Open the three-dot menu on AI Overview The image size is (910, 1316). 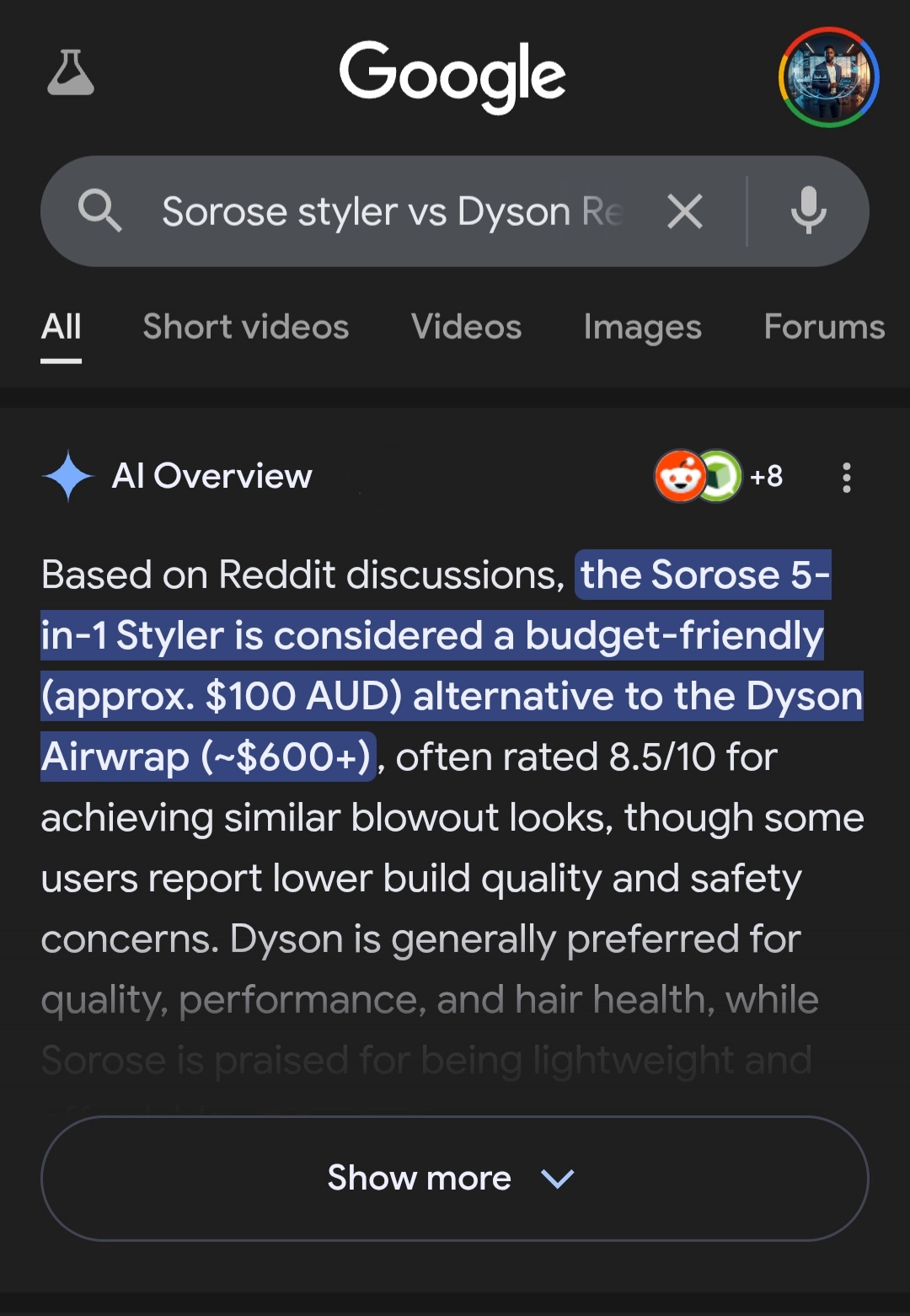(846, 477)
